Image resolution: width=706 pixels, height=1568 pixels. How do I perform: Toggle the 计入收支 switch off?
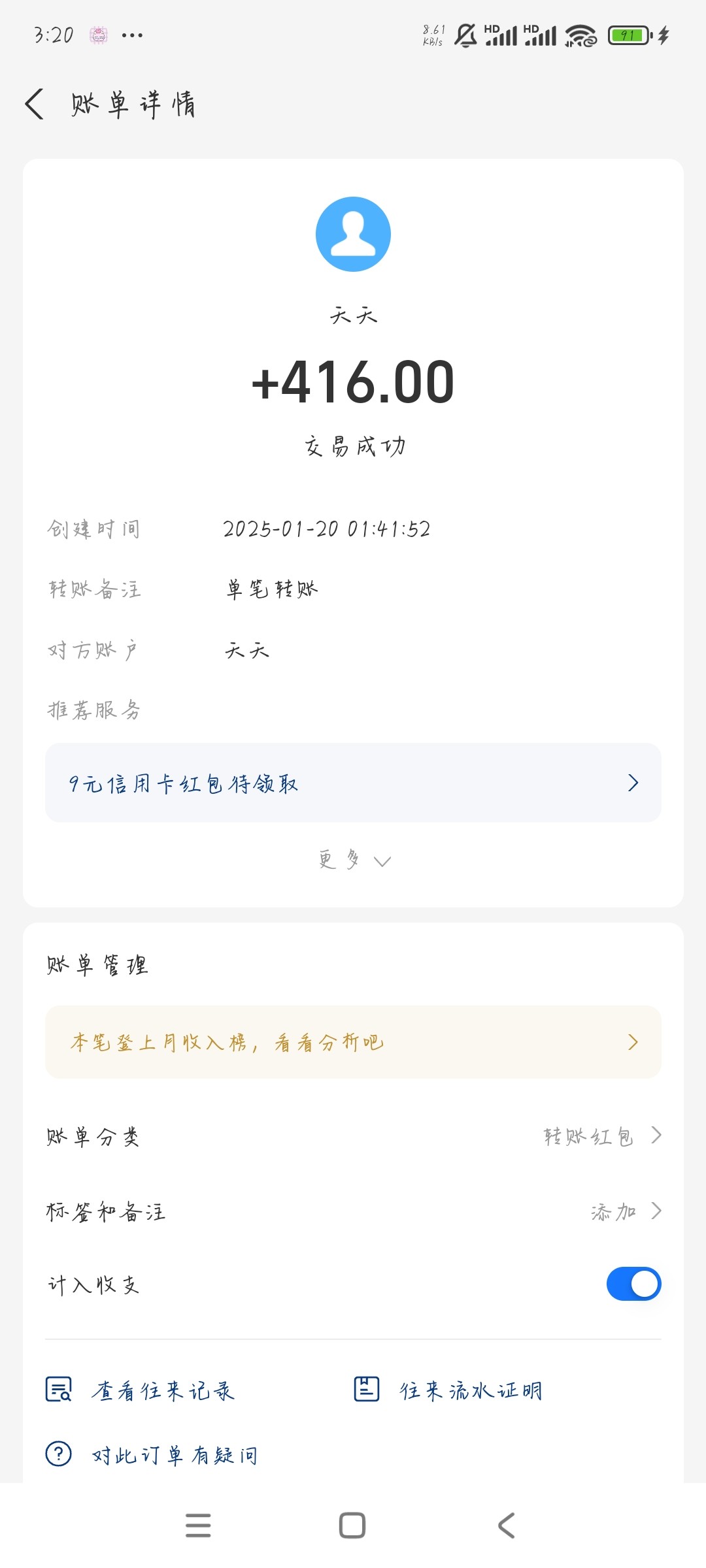(x=633, y=1284)
